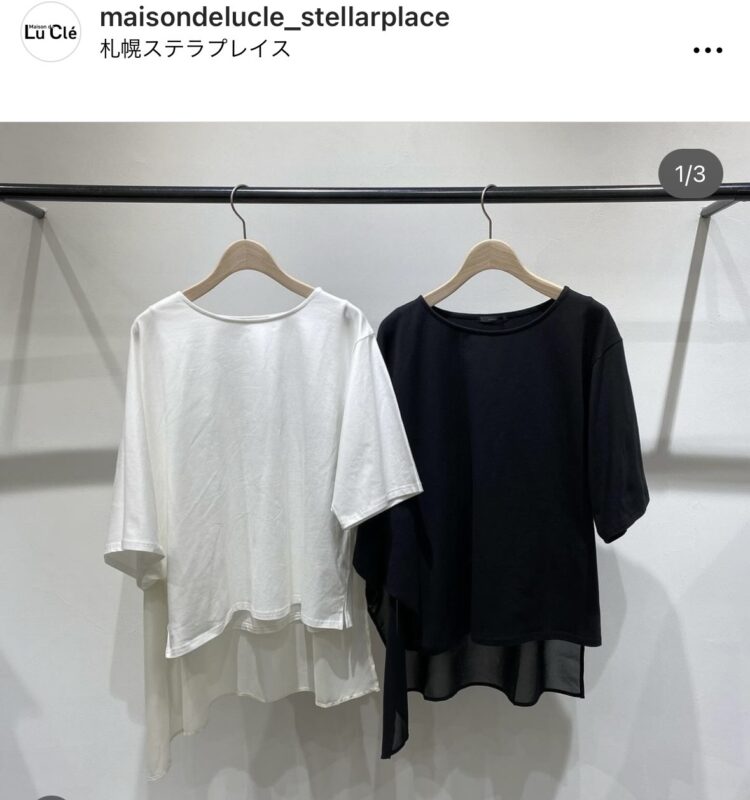Open maisondelucle_stellarplace username link
Viewport: 750px width, 800px height.
click(x=275, y=17)
